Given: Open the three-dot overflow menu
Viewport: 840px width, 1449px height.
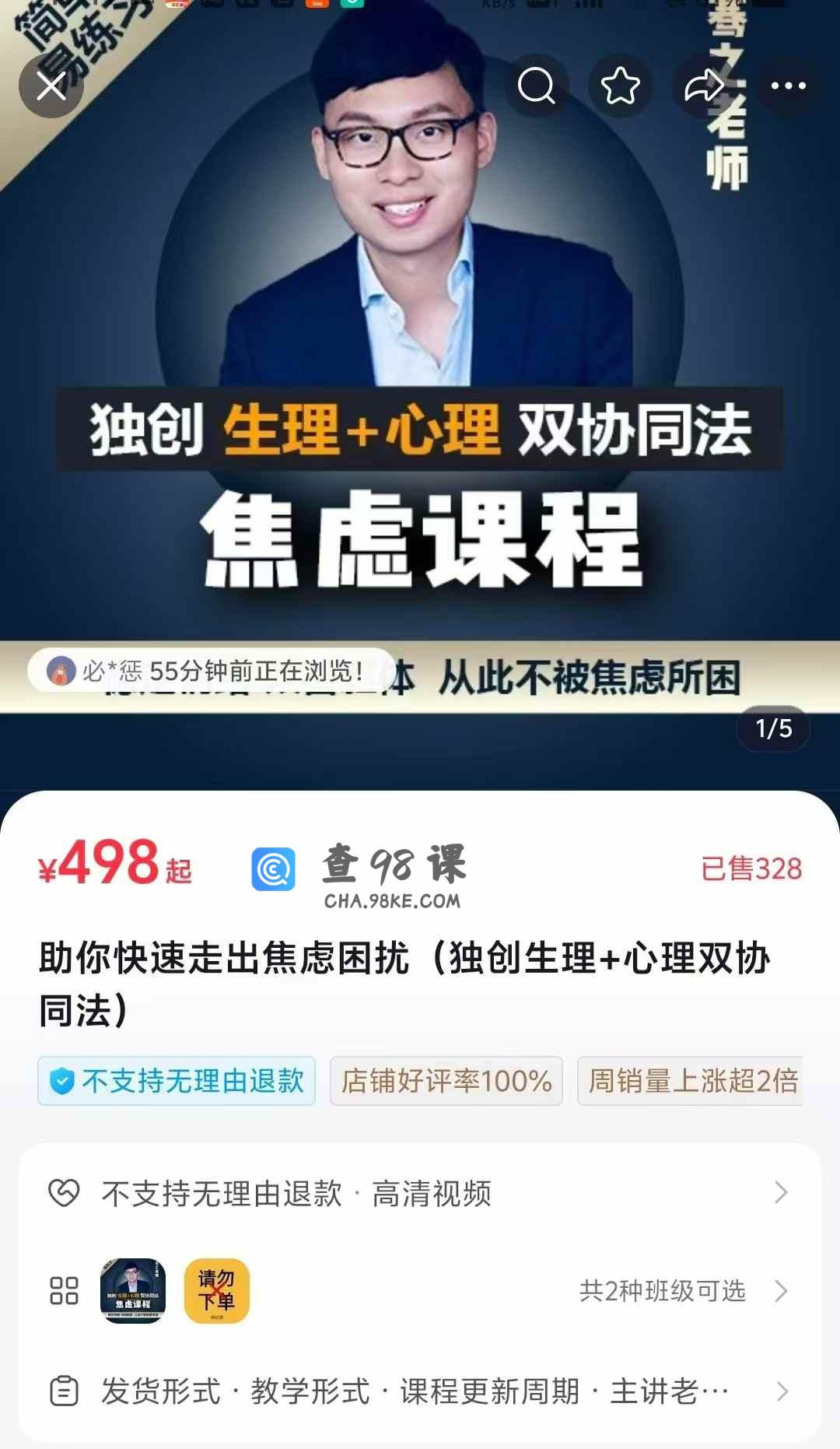Looking at the screenshot, I should [x=788, y=86].
